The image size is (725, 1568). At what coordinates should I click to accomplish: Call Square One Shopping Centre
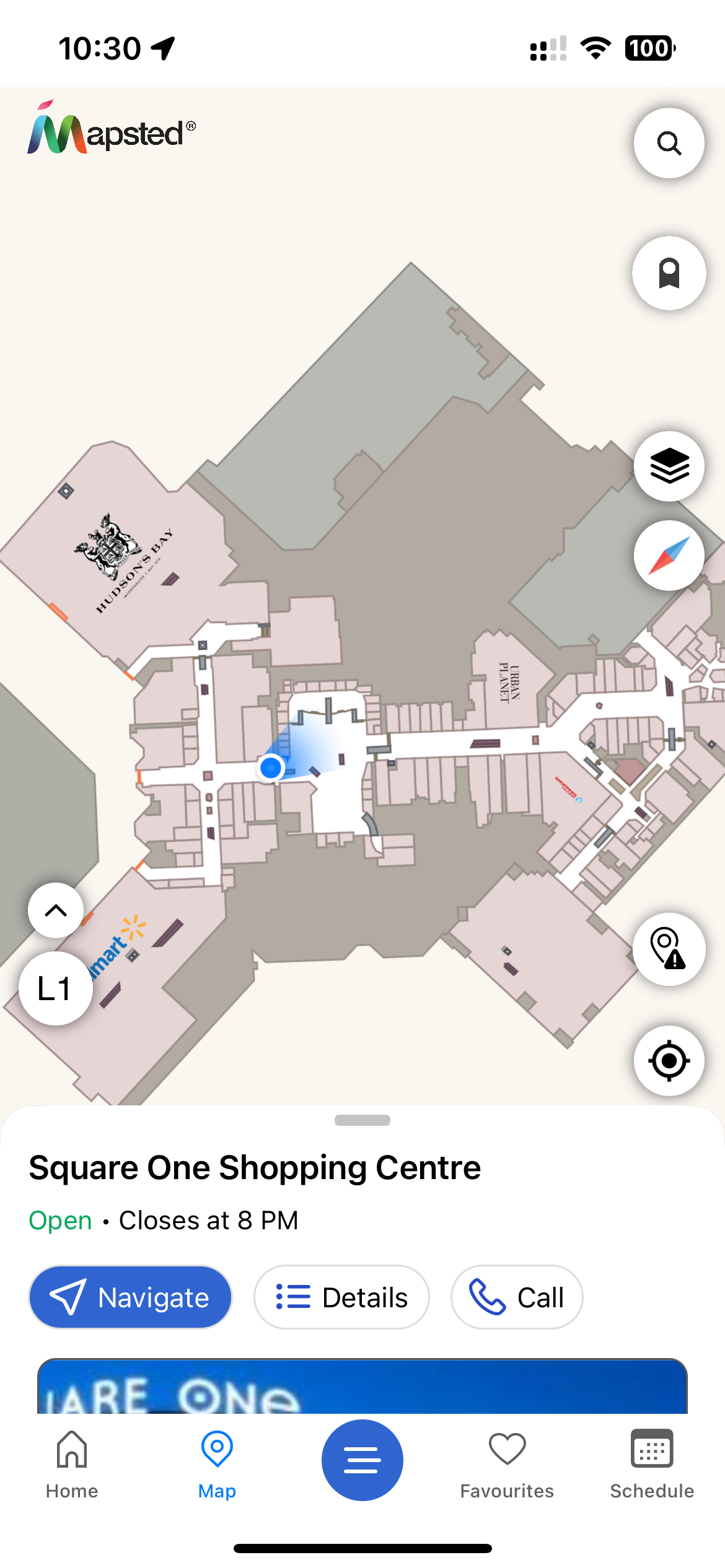pyautogui.click(x=517, y=1297)
